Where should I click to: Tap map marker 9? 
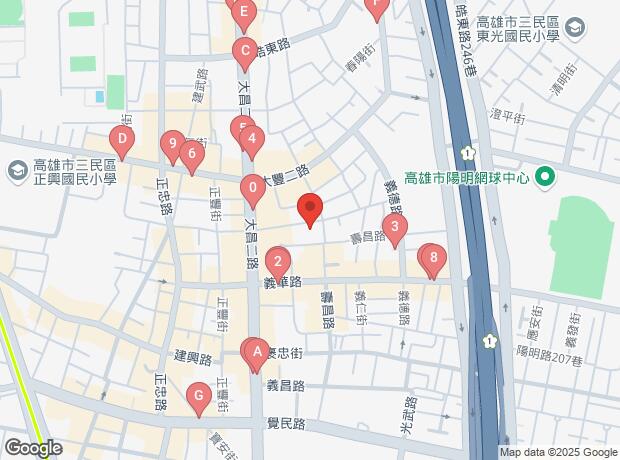tap(172, 145)
